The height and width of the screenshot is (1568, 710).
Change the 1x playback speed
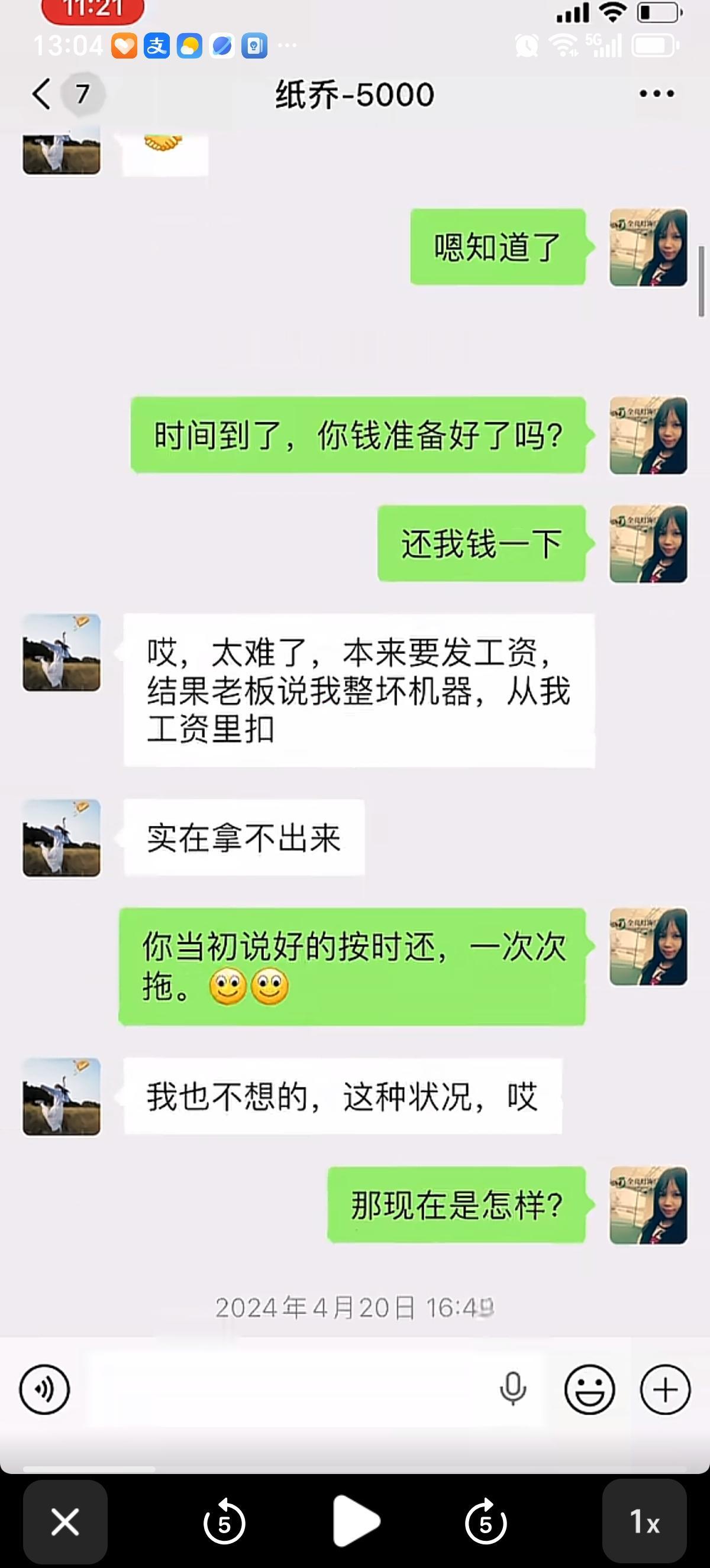(x=644, y=1522)
